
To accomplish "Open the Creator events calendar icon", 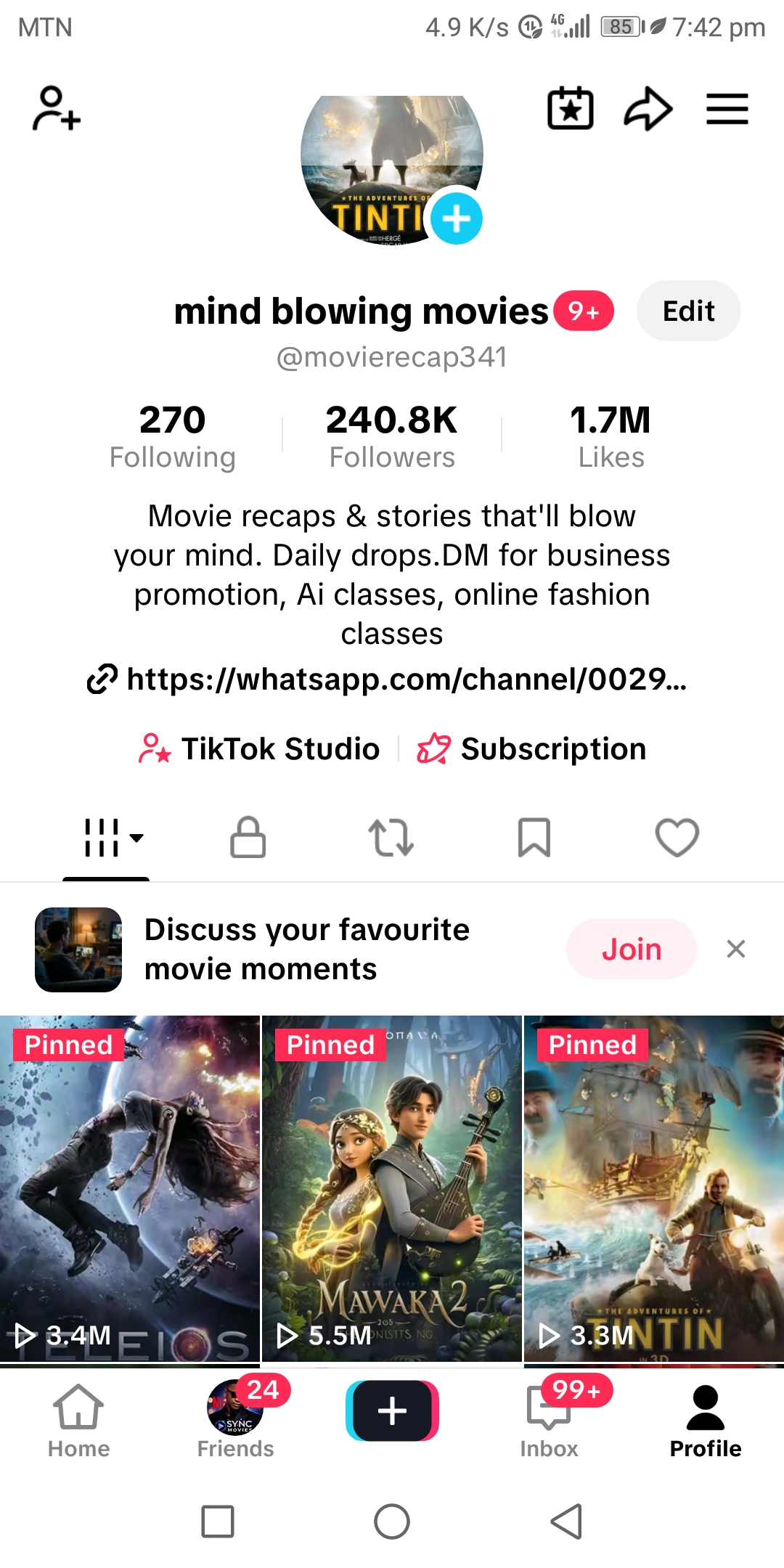I will point(570,109).
